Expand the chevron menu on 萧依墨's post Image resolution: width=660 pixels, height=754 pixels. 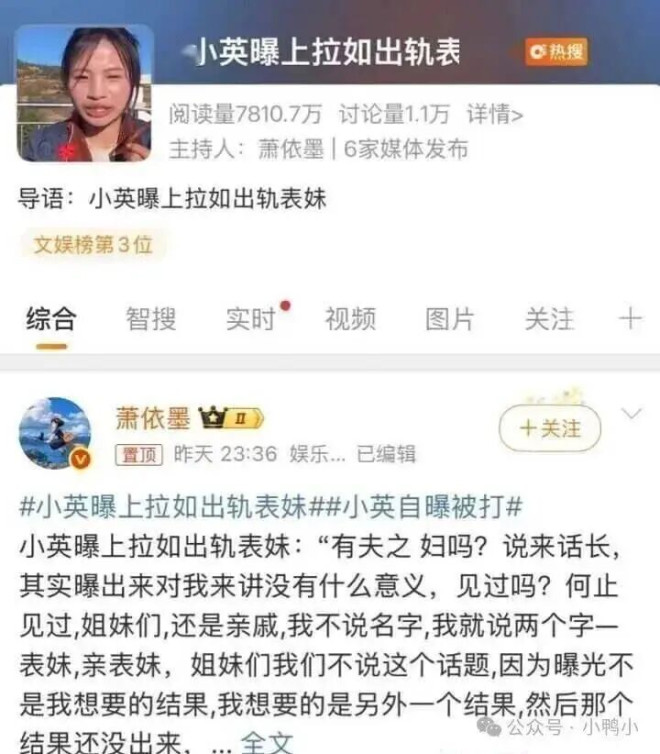(x=631, y=413)
